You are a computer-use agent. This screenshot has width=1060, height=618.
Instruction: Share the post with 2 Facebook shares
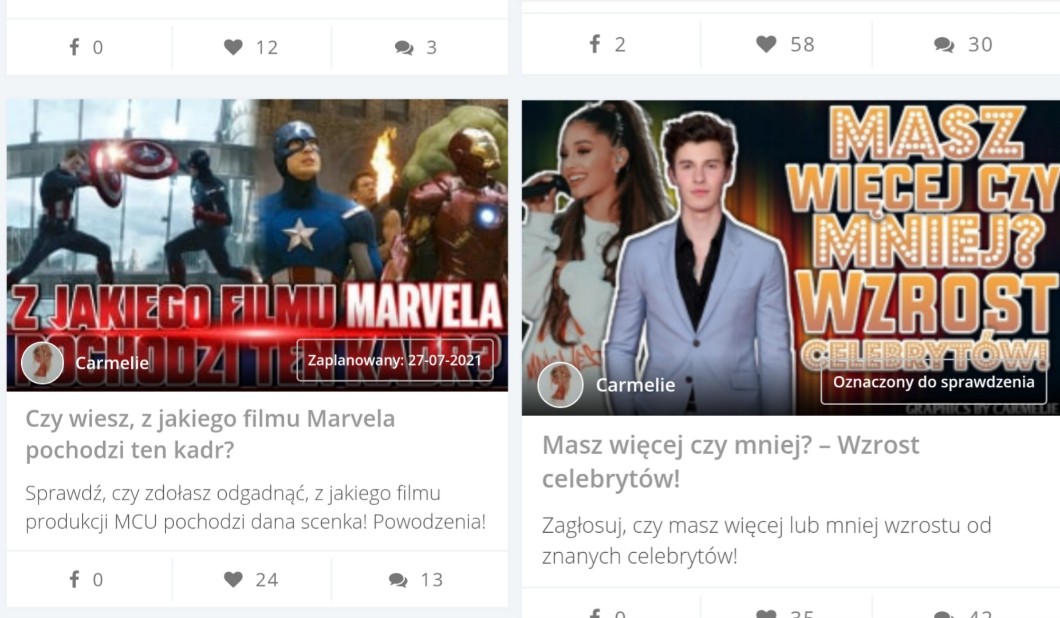[607, 45]
